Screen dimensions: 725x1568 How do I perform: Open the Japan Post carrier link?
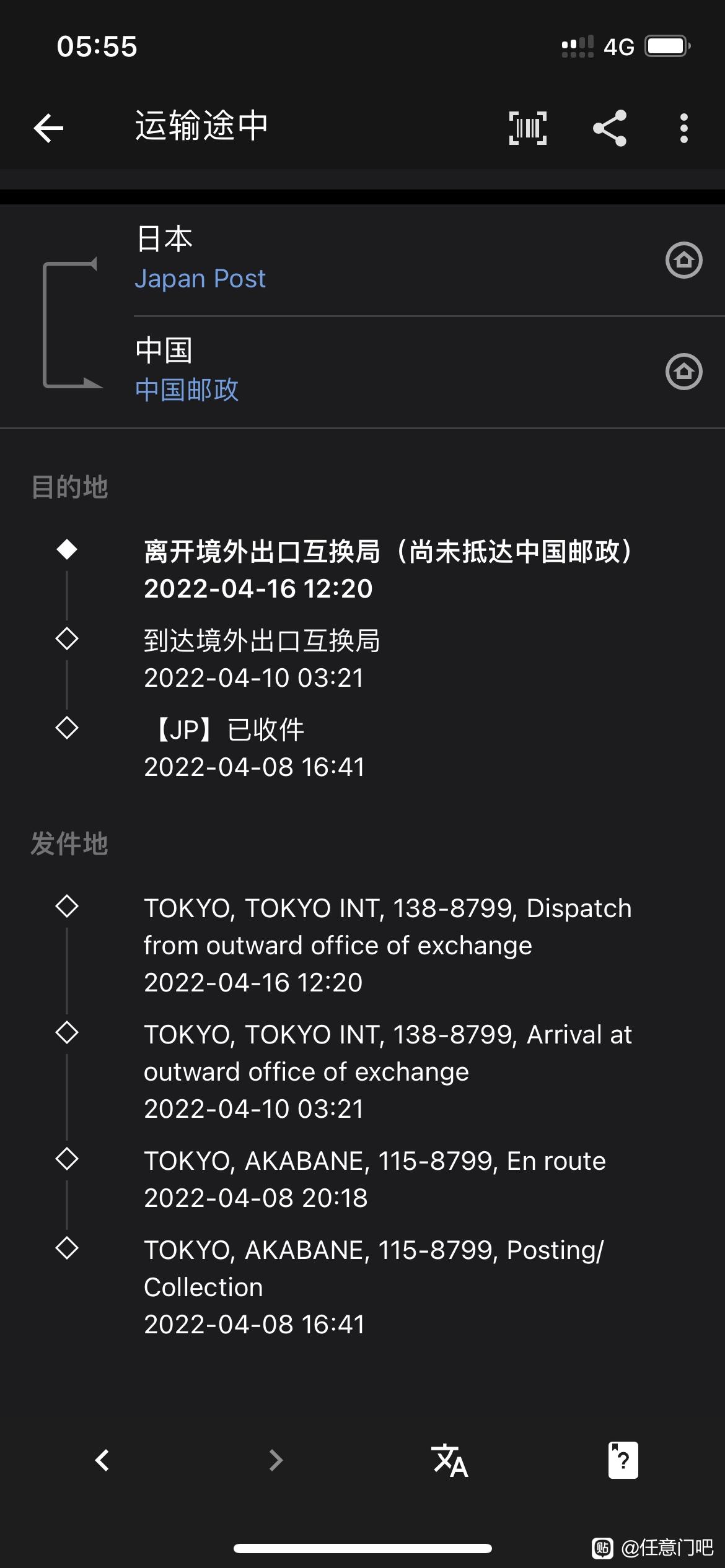point(200,279)
